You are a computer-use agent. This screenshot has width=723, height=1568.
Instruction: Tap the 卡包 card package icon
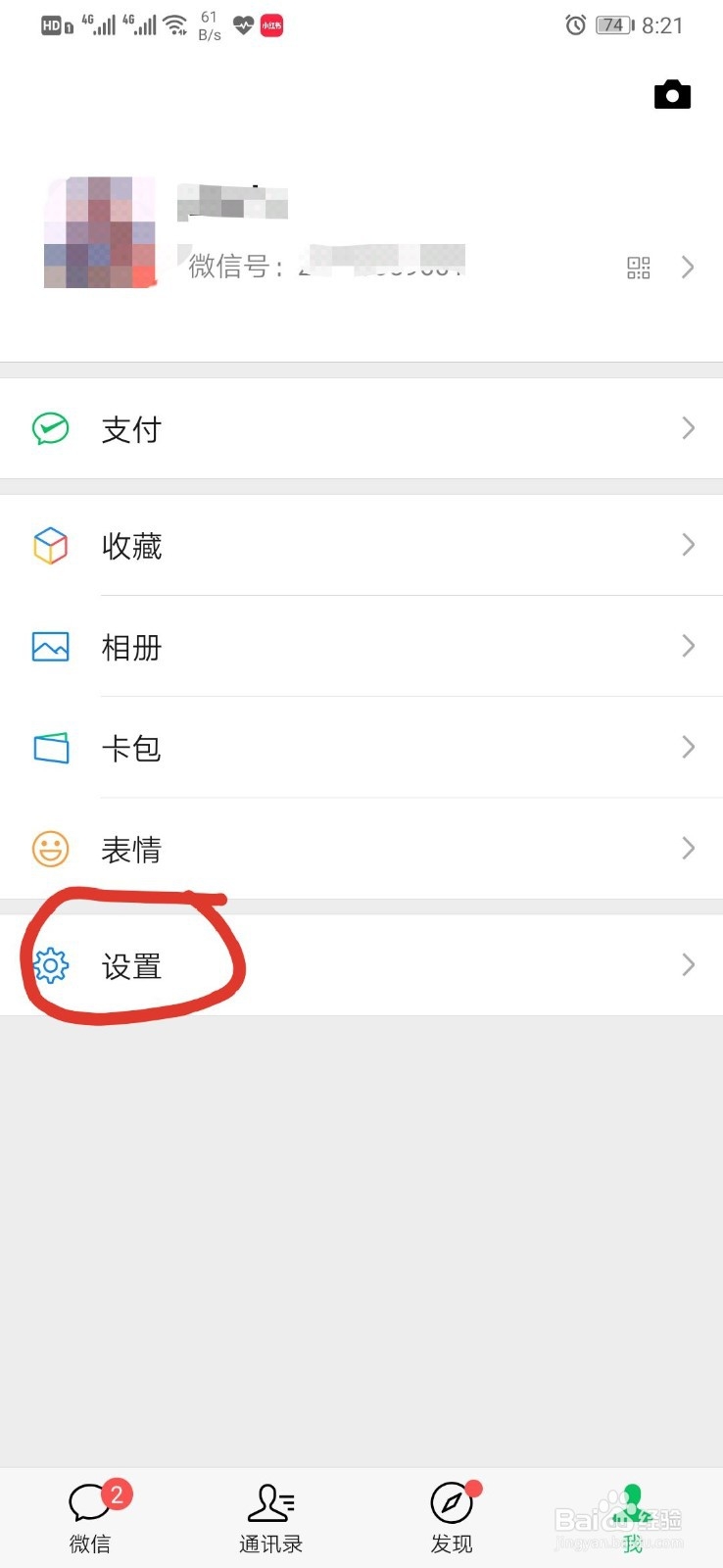(50, 748)
